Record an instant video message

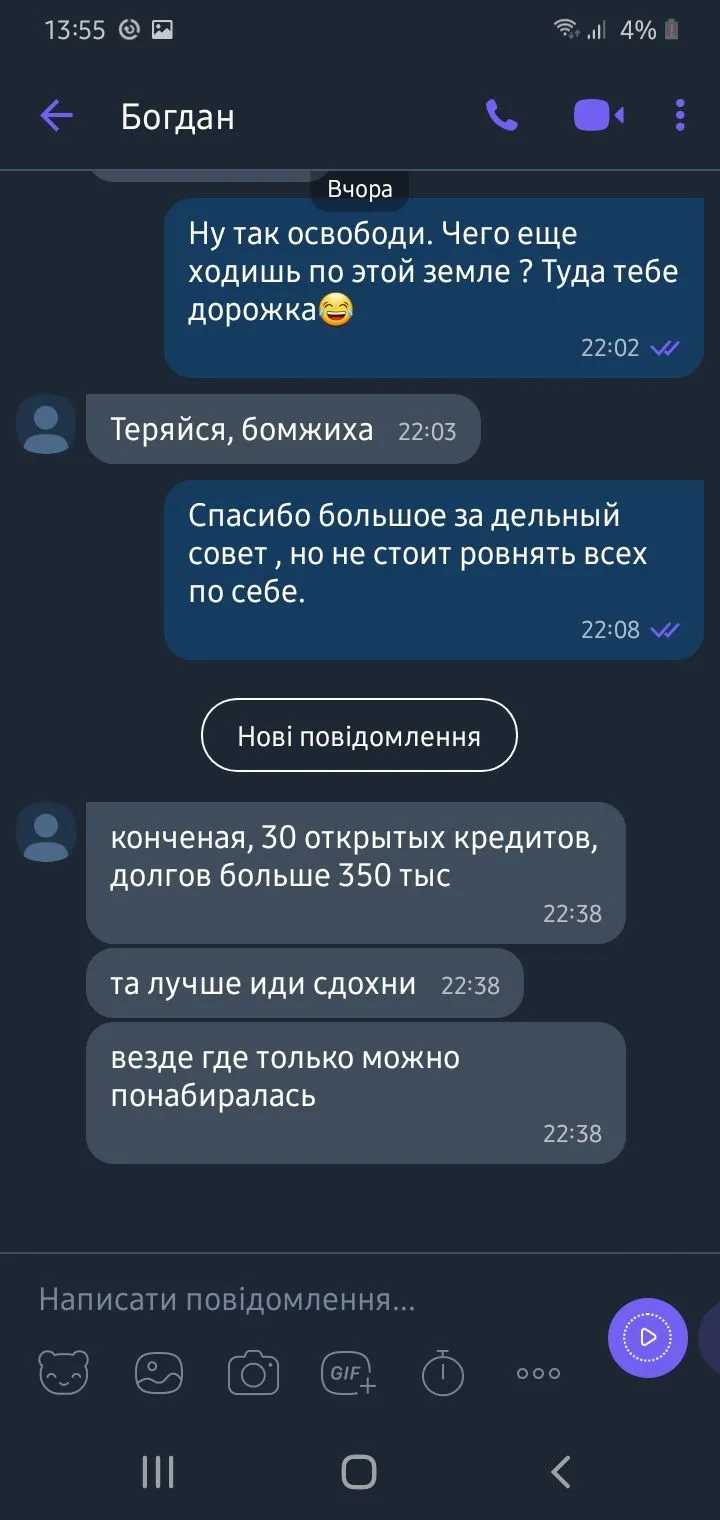pyautogui.click(x=648, y=1338)
